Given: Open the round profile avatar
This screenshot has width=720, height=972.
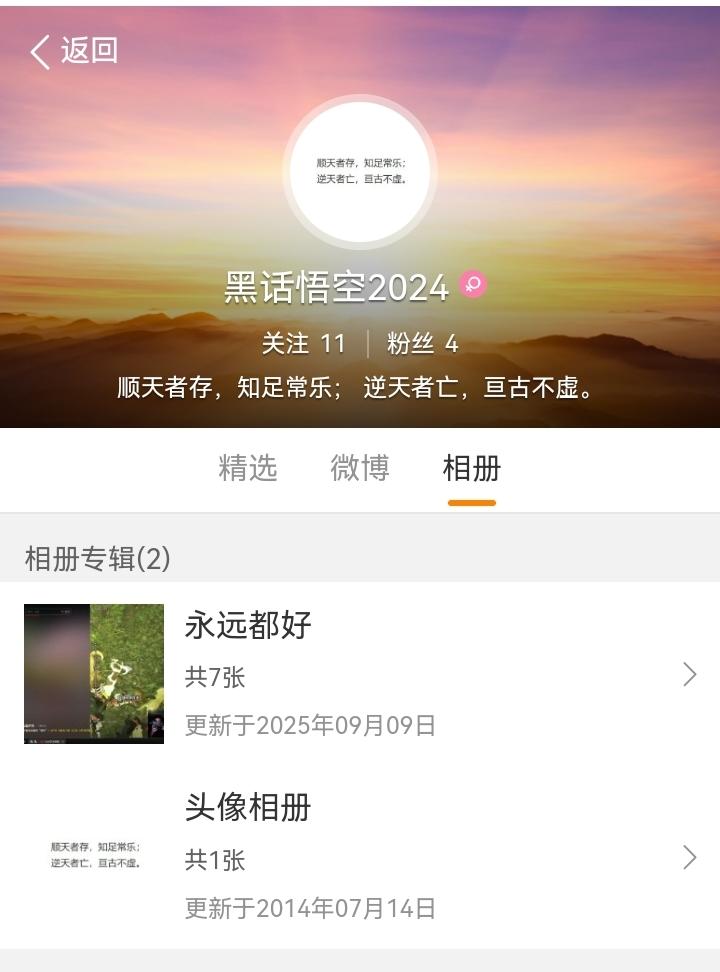Looking at the screenshot, I should coord(360,172).
